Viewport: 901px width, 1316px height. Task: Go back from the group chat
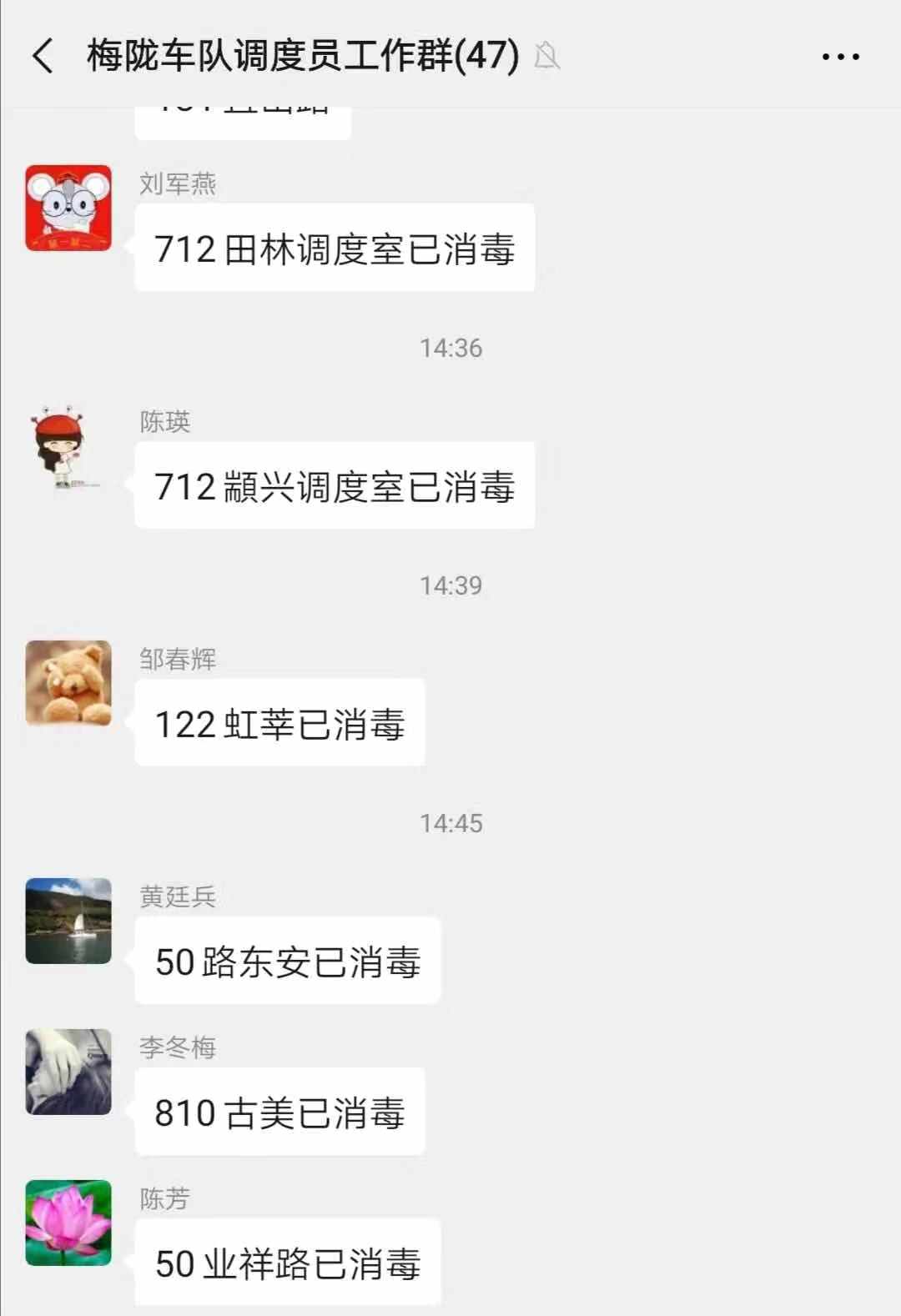pyautogui.click(x=43, y=57)
